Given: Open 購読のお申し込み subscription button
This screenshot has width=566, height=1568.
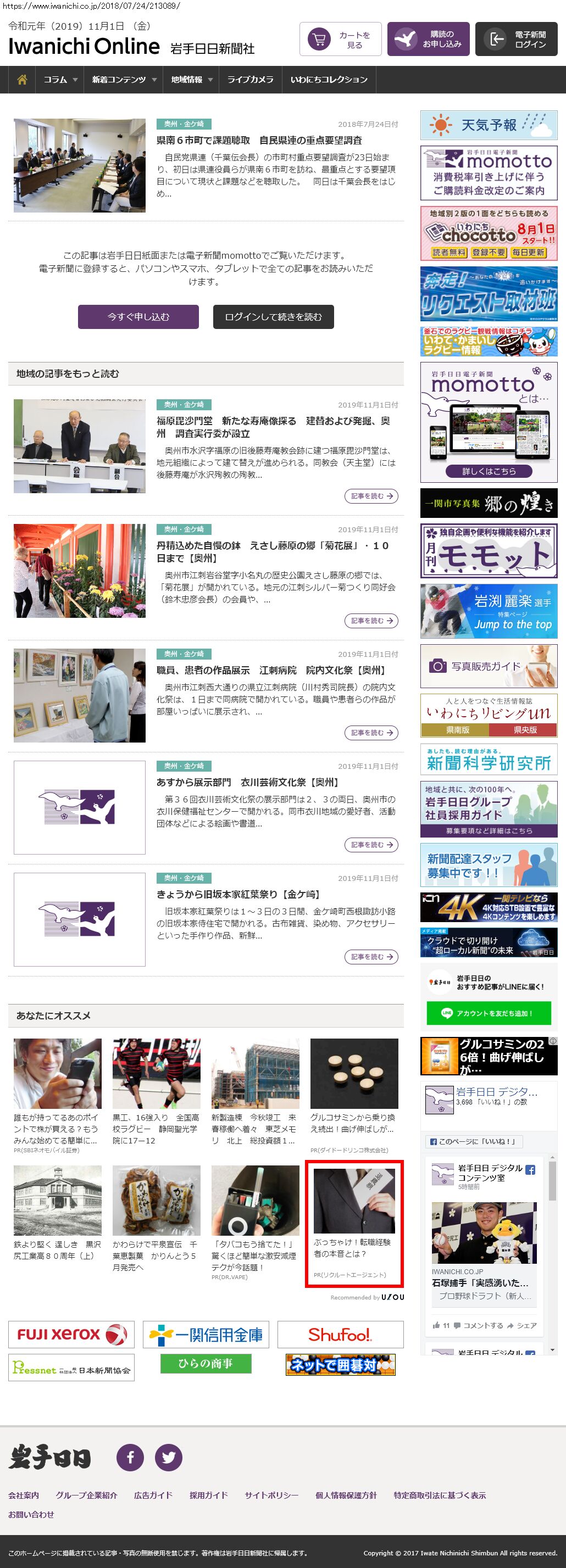Looking at the screenshot, I should [x=428, y=40].
